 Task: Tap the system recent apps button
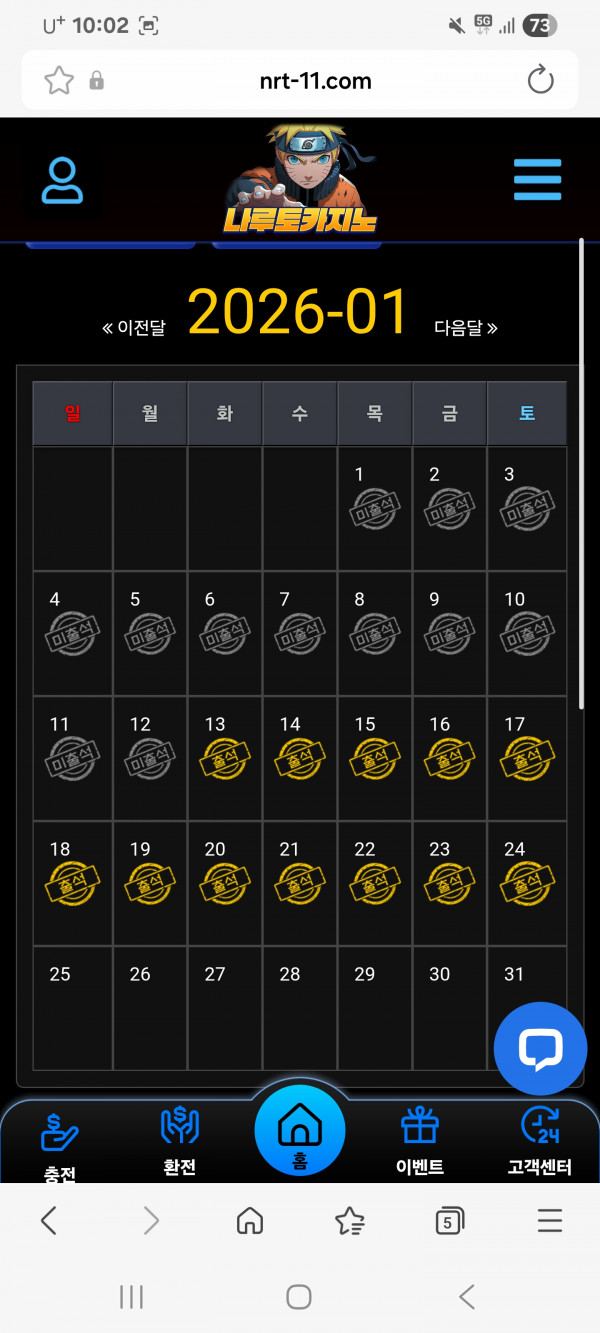click(131, 1297)
